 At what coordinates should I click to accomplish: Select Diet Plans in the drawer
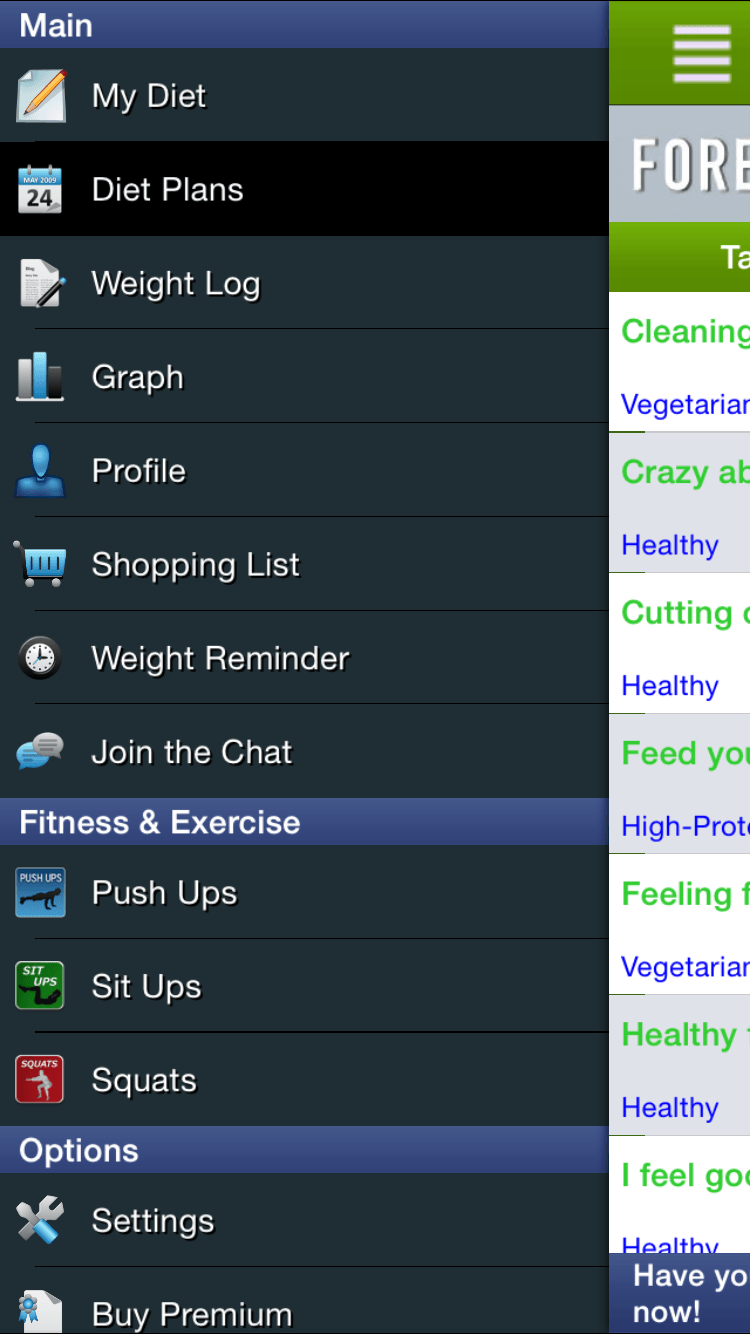coord(304,189)
